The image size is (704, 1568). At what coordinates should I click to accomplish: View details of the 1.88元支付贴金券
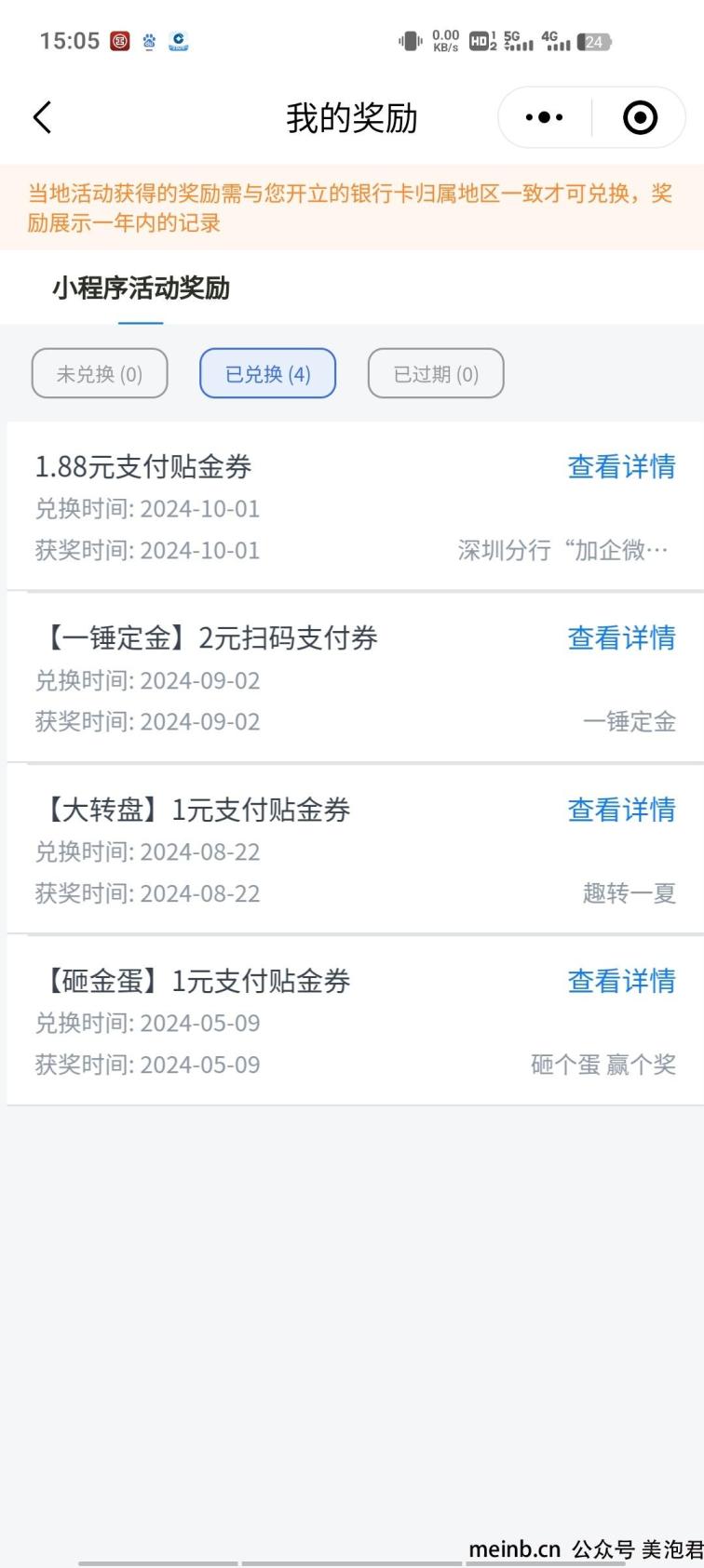pyautogui.click(x=622, y=466)
